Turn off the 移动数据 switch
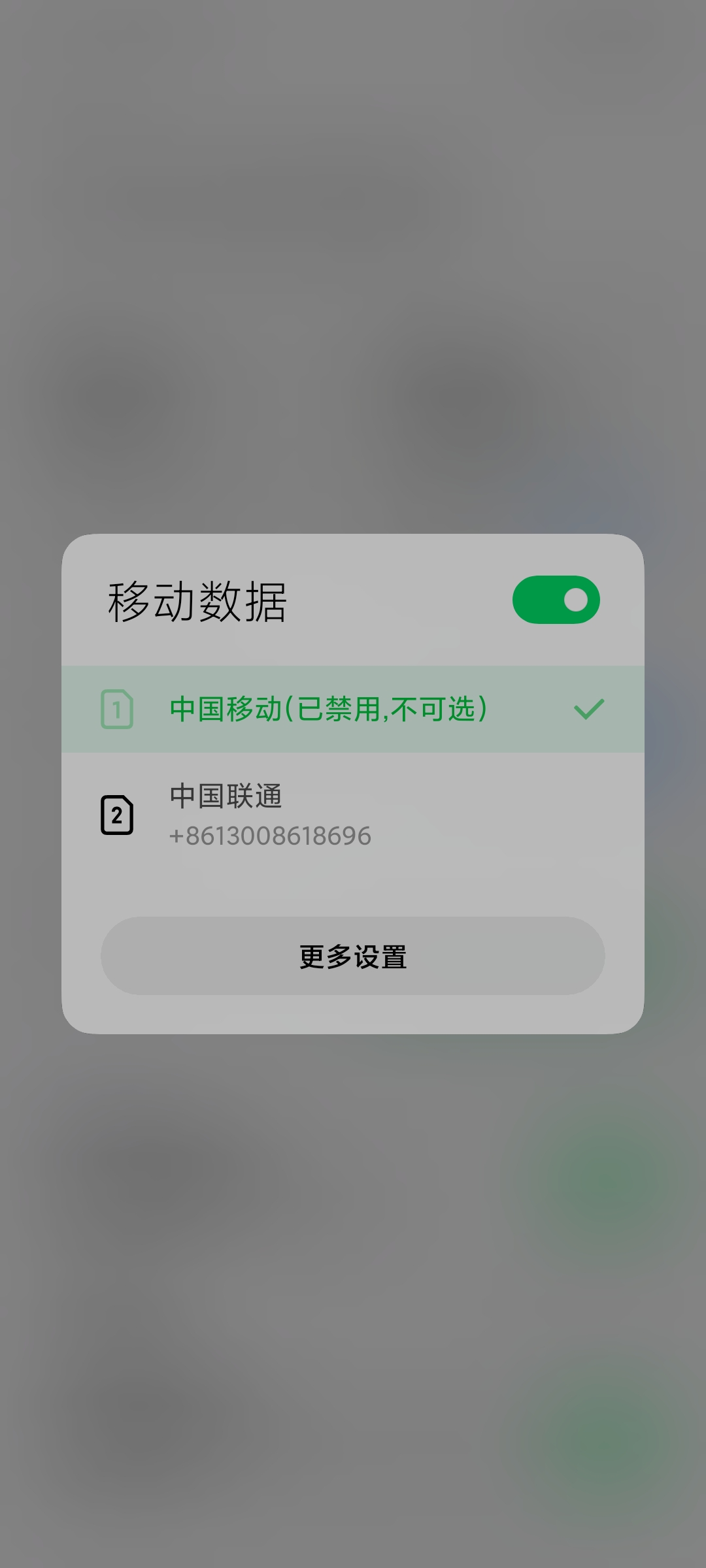Screen dimensions: 706x1568 pos(556,600)
